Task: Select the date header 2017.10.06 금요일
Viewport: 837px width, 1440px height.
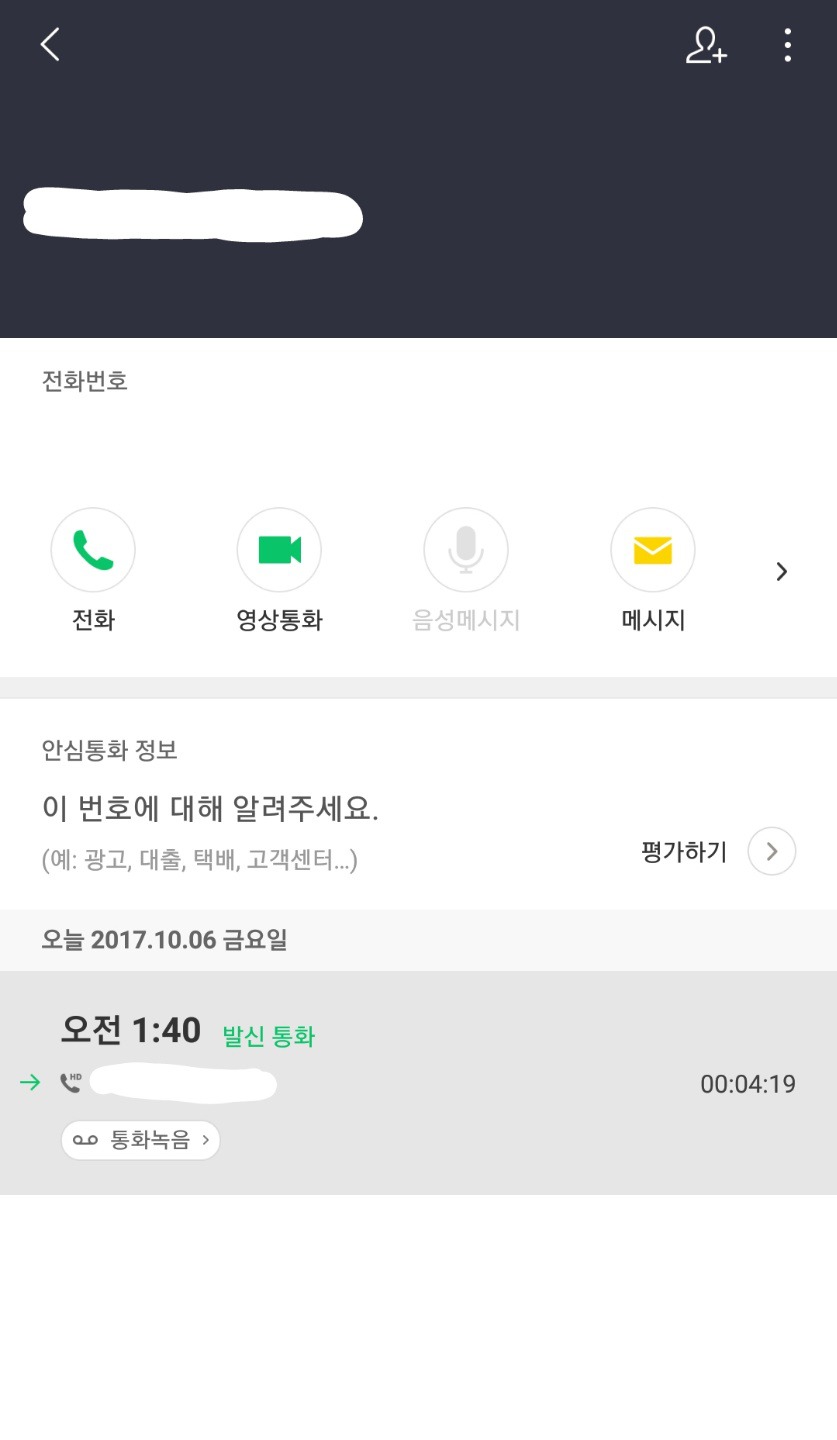Action: pyautogui.click(x=167, y=939)
